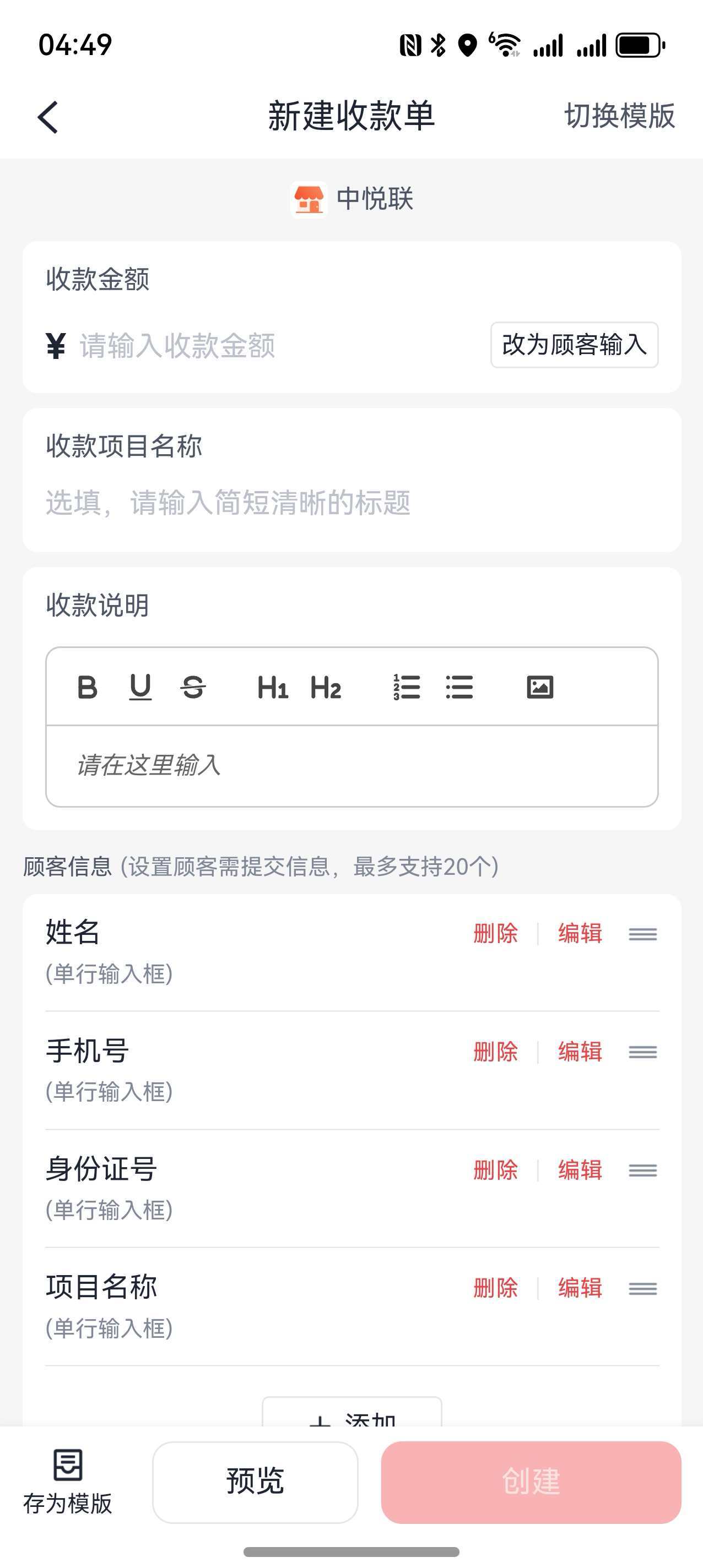Image resolution: width=703 pixels, height=1568 pixels.
Task: Edit the 项目名称 customer field
Action: point(580,1287)
